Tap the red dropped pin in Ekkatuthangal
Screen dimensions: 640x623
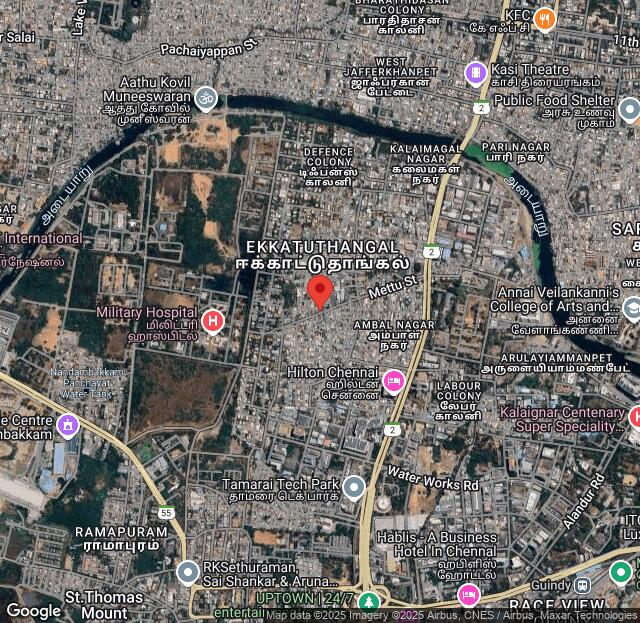(x=319, y=291)
